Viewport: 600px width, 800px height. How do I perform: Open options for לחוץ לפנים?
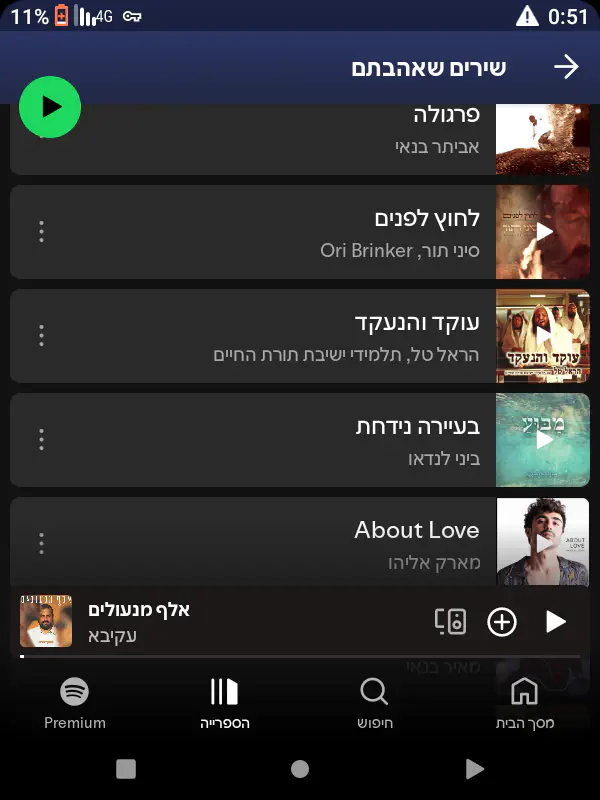[41, 232]
